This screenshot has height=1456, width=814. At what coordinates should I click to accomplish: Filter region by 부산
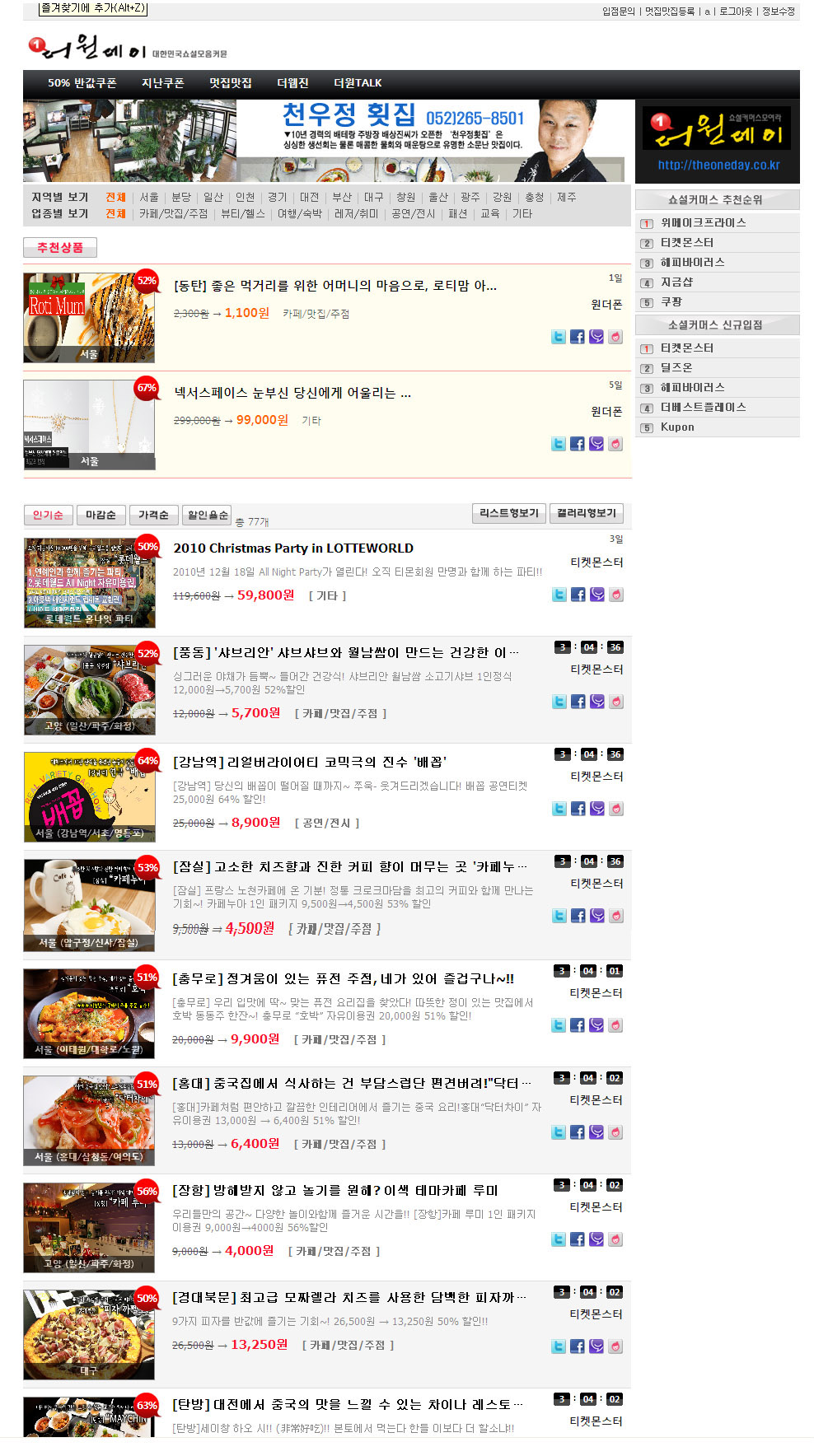click(x=341, y=198)
